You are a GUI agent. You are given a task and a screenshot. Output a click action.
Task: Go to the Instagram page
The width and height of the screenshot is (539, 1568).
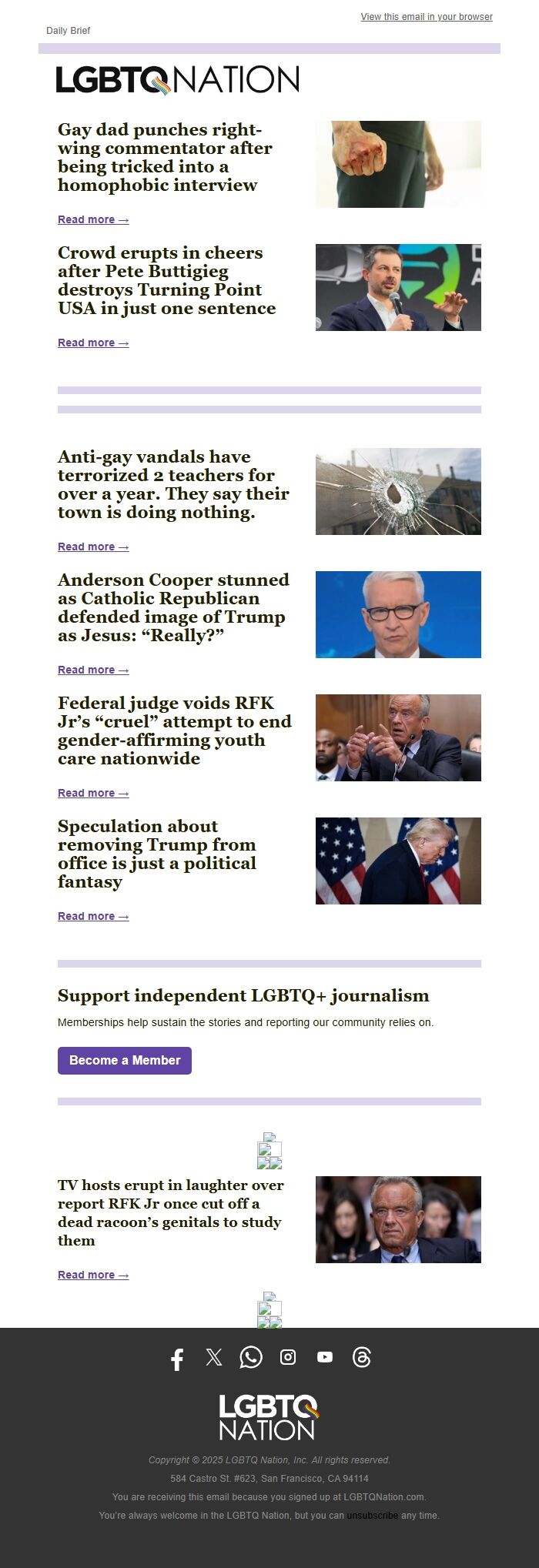pyautogui.click(x=288, y=1358)
